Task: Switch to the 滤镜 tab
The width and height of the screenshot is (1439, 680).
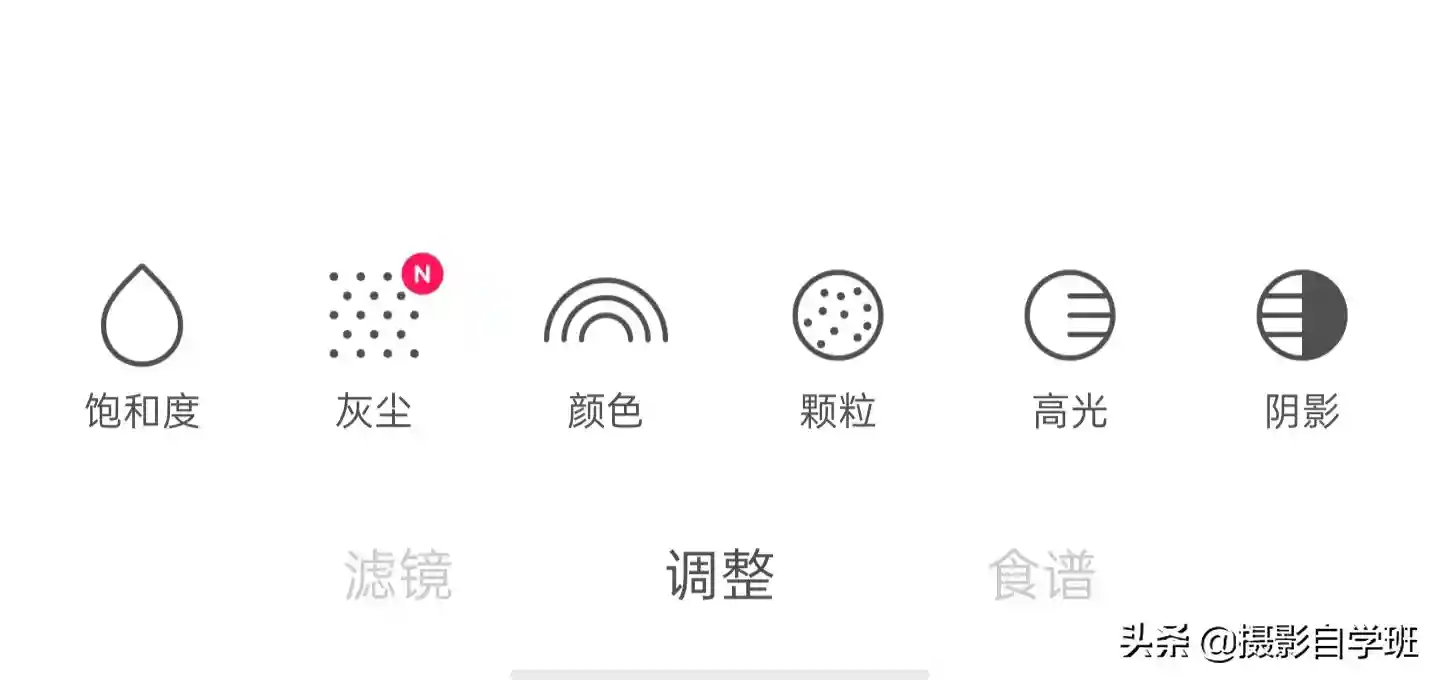Action: click(x=398, y=575)
